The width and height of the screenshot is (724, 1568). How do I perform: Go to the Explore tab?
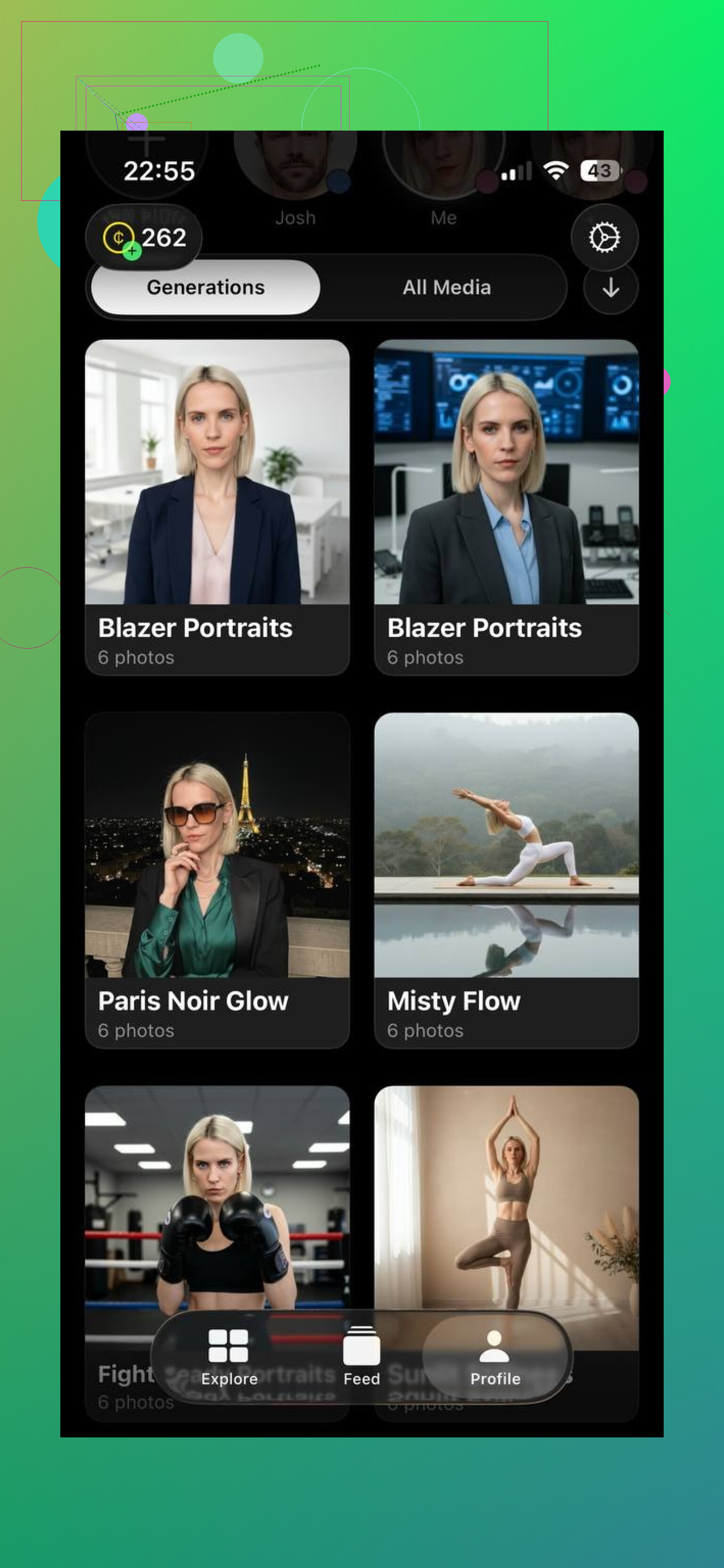(x=229, y=1356)
